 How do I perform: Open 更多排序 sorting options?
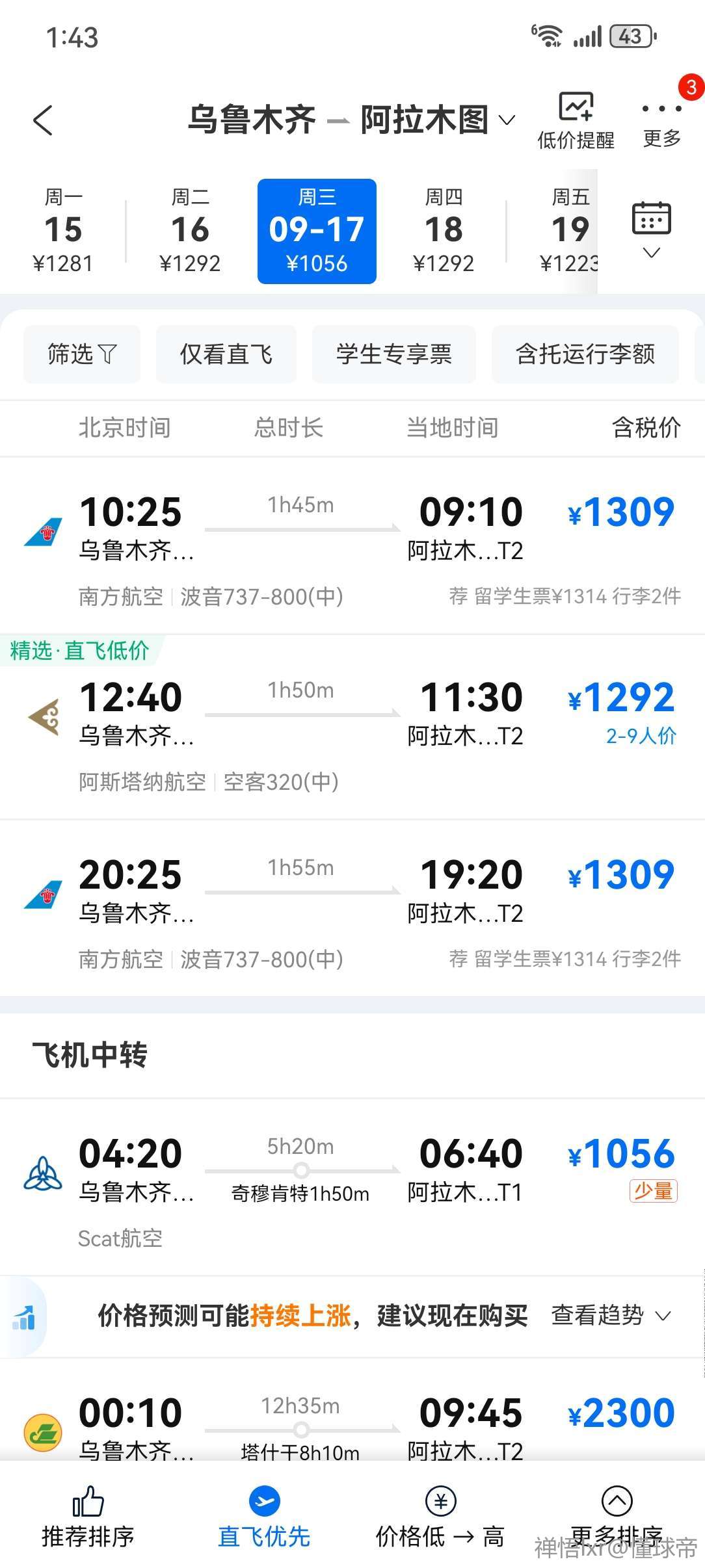[x=617, y=1517]
